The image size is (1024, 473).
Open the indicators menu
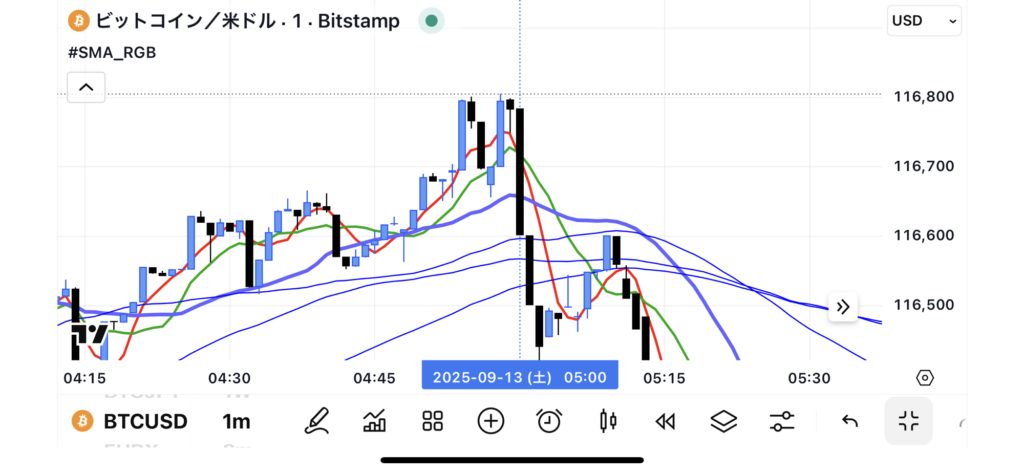374,421
